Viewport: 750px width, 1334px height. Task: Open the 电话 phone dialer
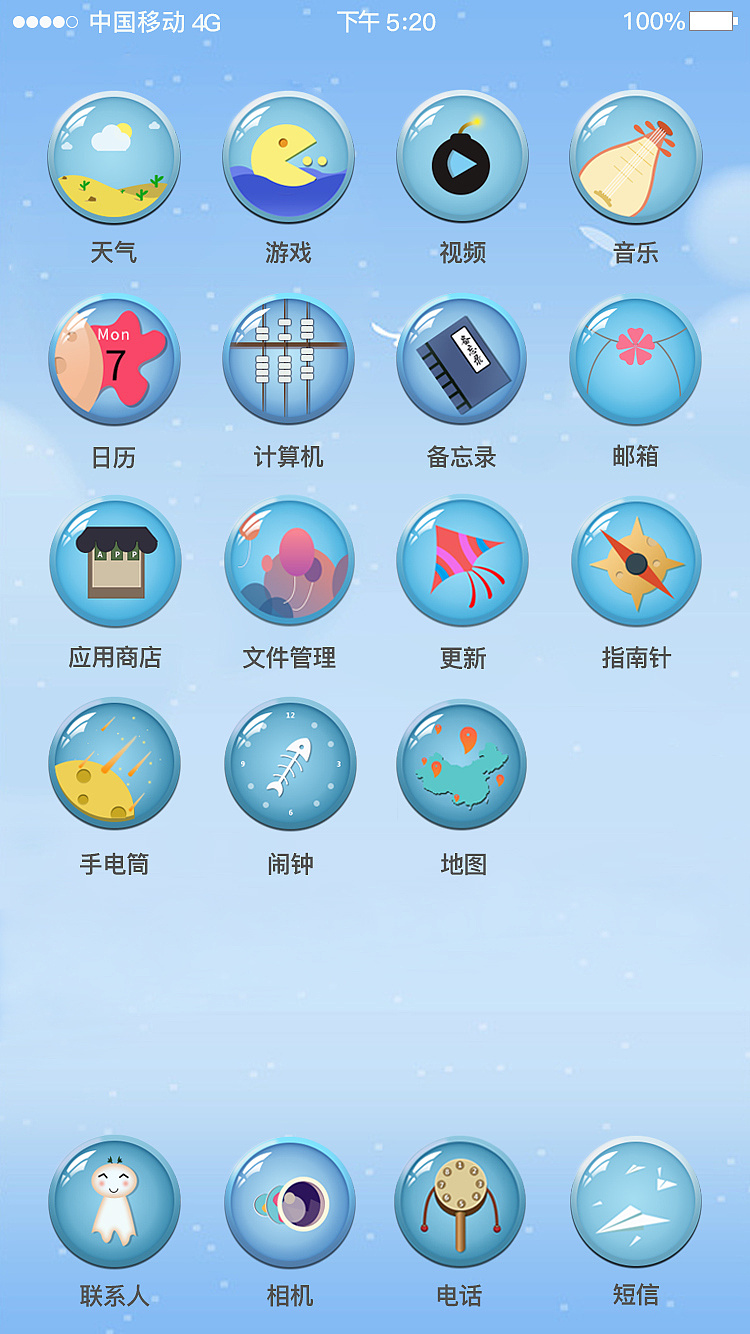[x=460, y=1202]
